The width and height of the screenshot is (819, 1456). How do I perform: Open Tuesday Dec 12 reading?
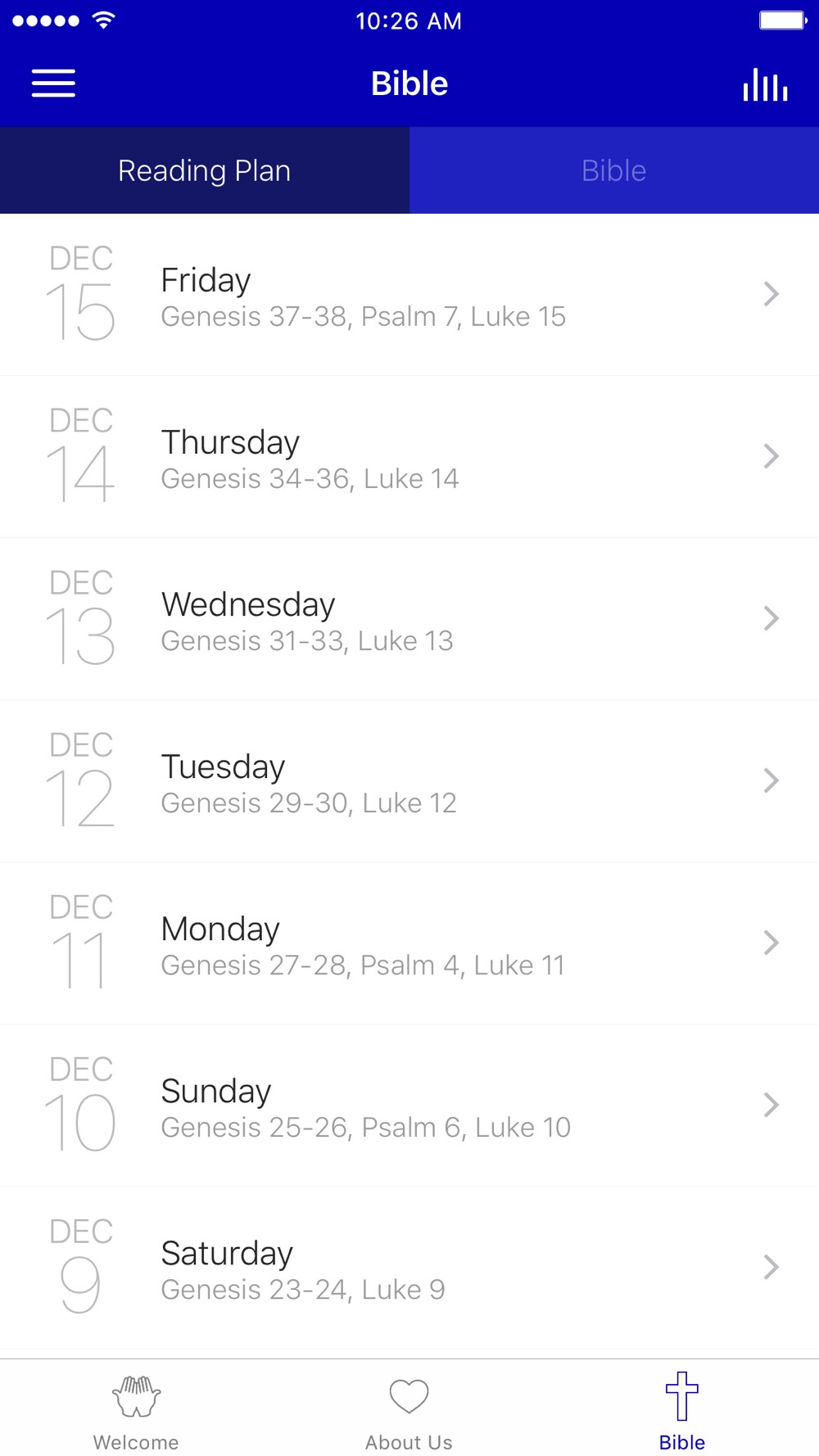point(409,781)
